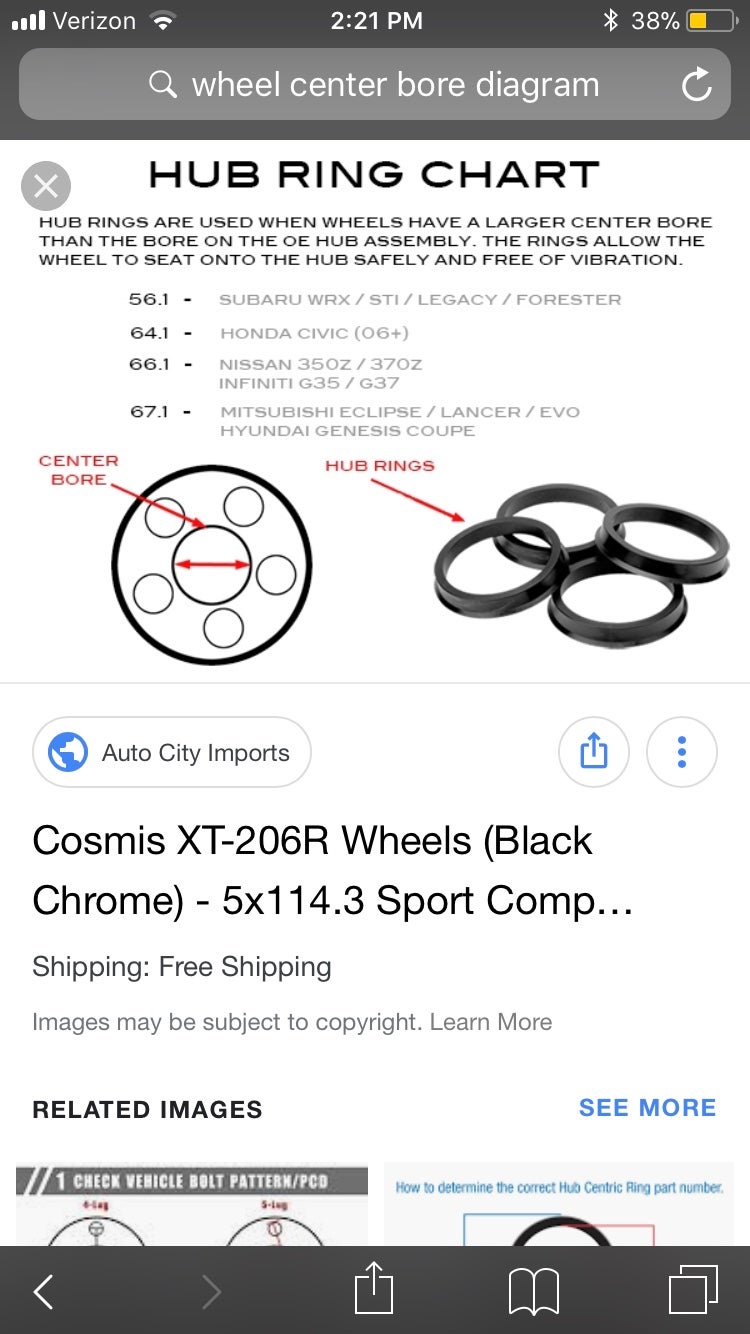Reload the page

696,85
